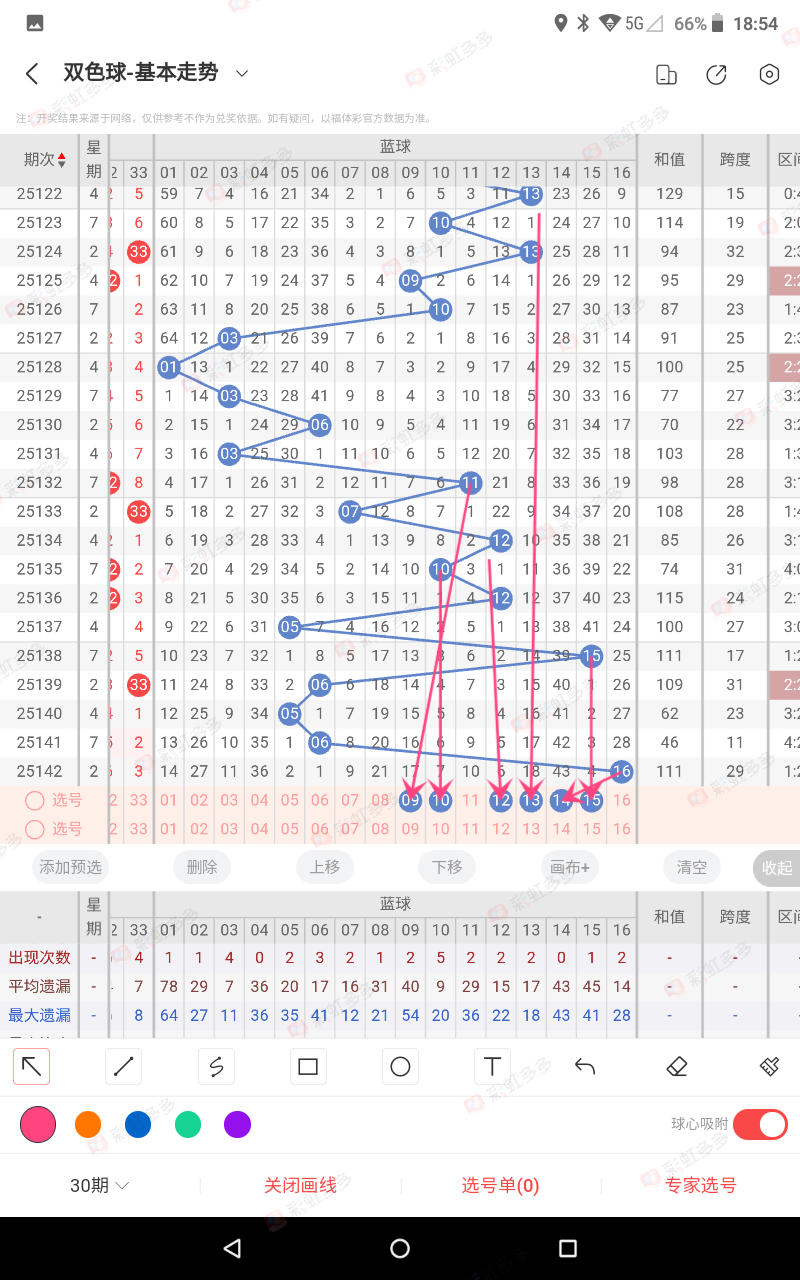This screenshot has width=800, height=1280.
Task: Undo the last drawn line
Action: point(585,1067)
